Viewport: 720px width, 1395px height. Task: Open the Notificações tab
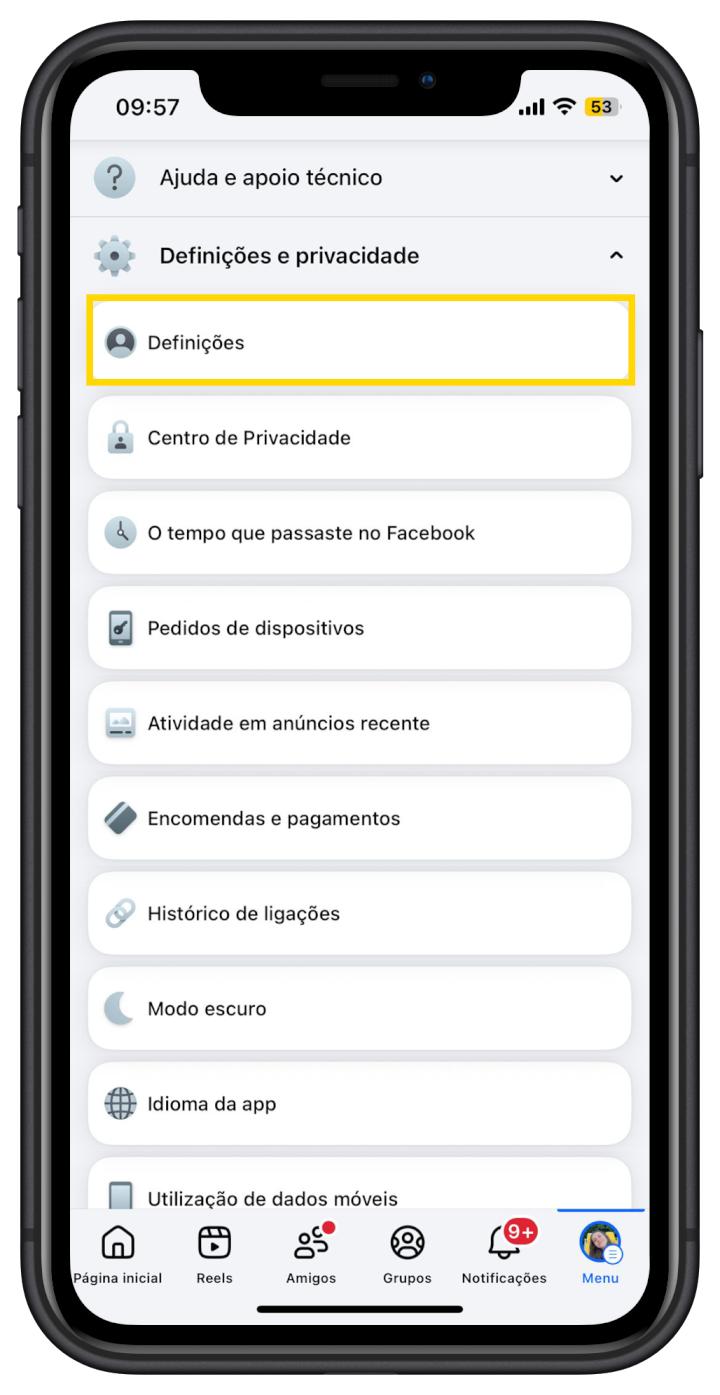(504, 1254)
